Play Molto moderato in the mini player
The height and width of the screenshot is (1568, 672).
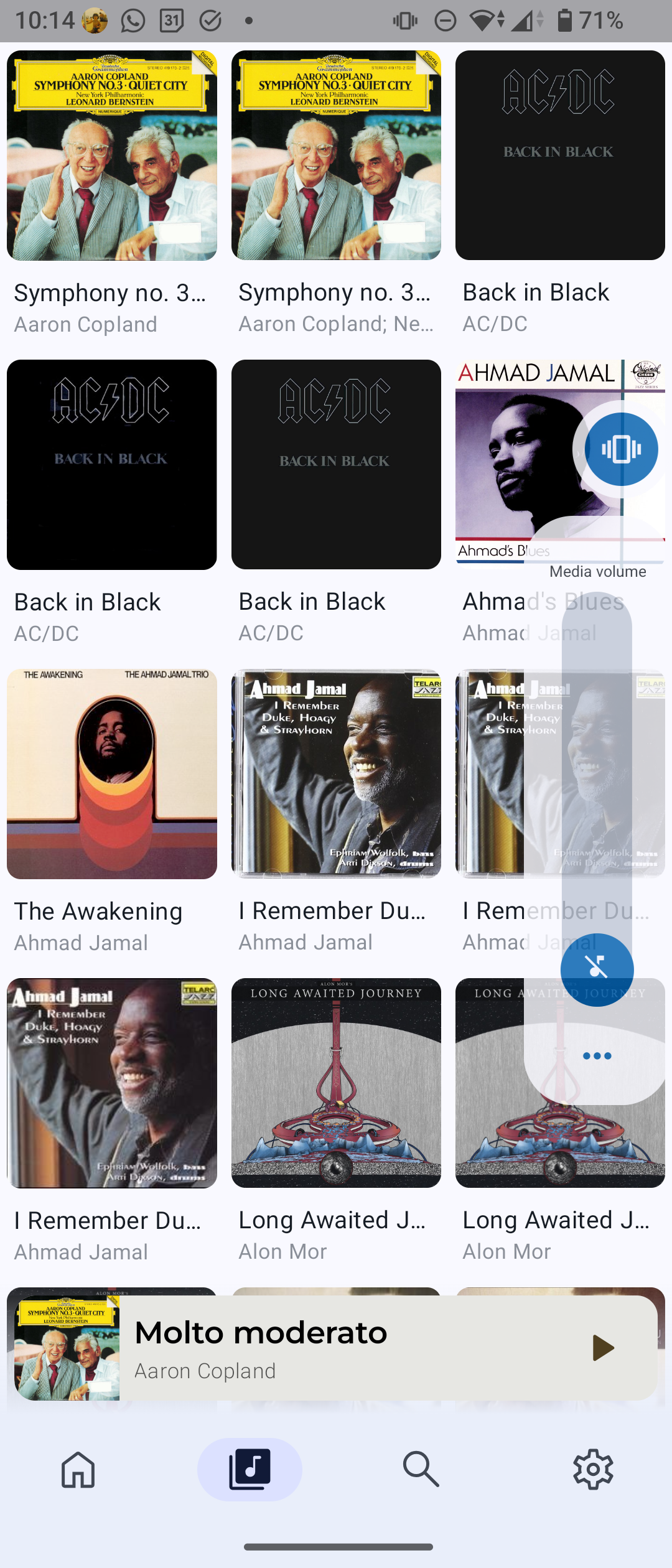602,1348
